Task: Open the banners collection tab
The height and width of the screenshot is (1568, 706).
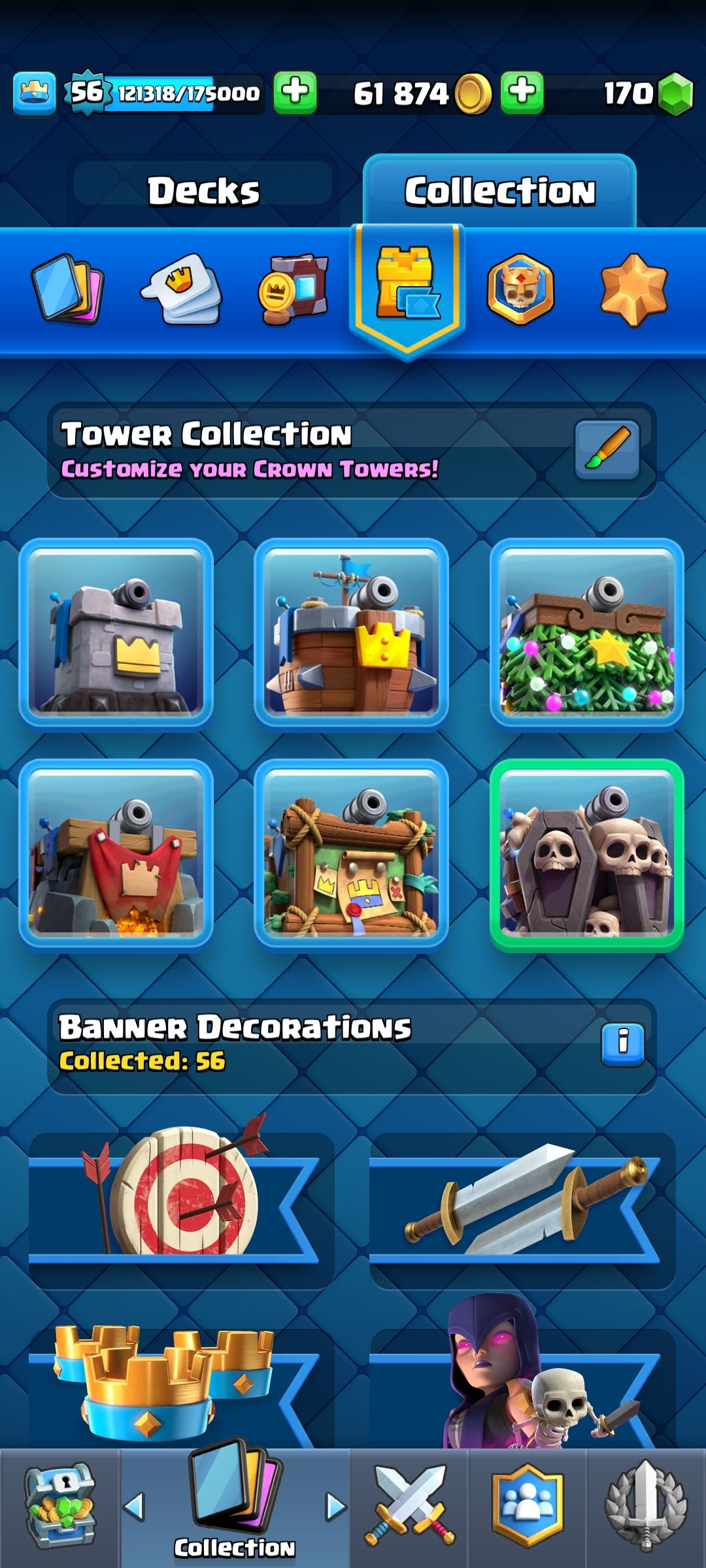Action: (x=294, y=289)
